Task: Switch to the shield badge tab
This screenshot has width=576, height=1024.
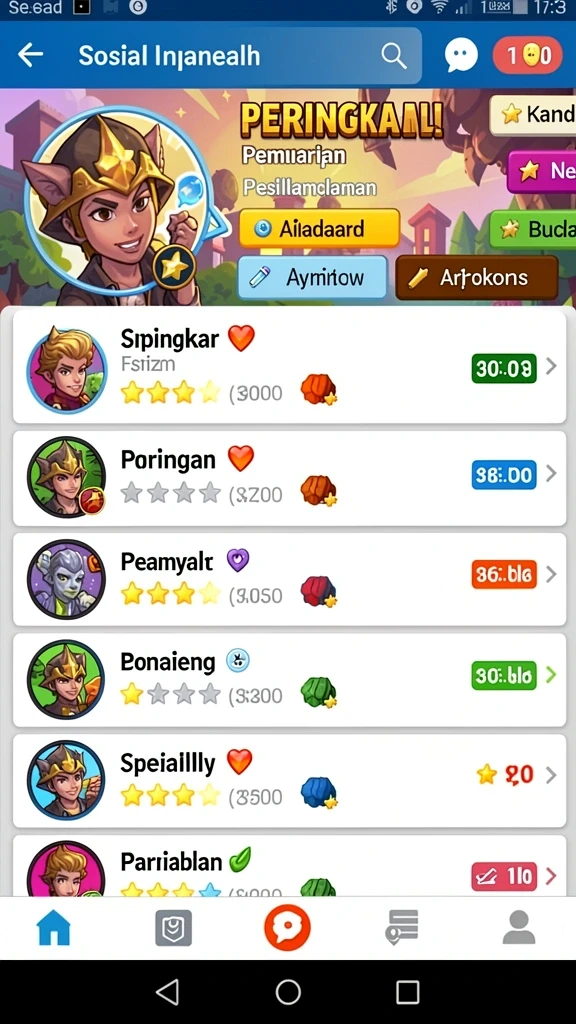Action: pyautogui.click(x=173, y=928)
